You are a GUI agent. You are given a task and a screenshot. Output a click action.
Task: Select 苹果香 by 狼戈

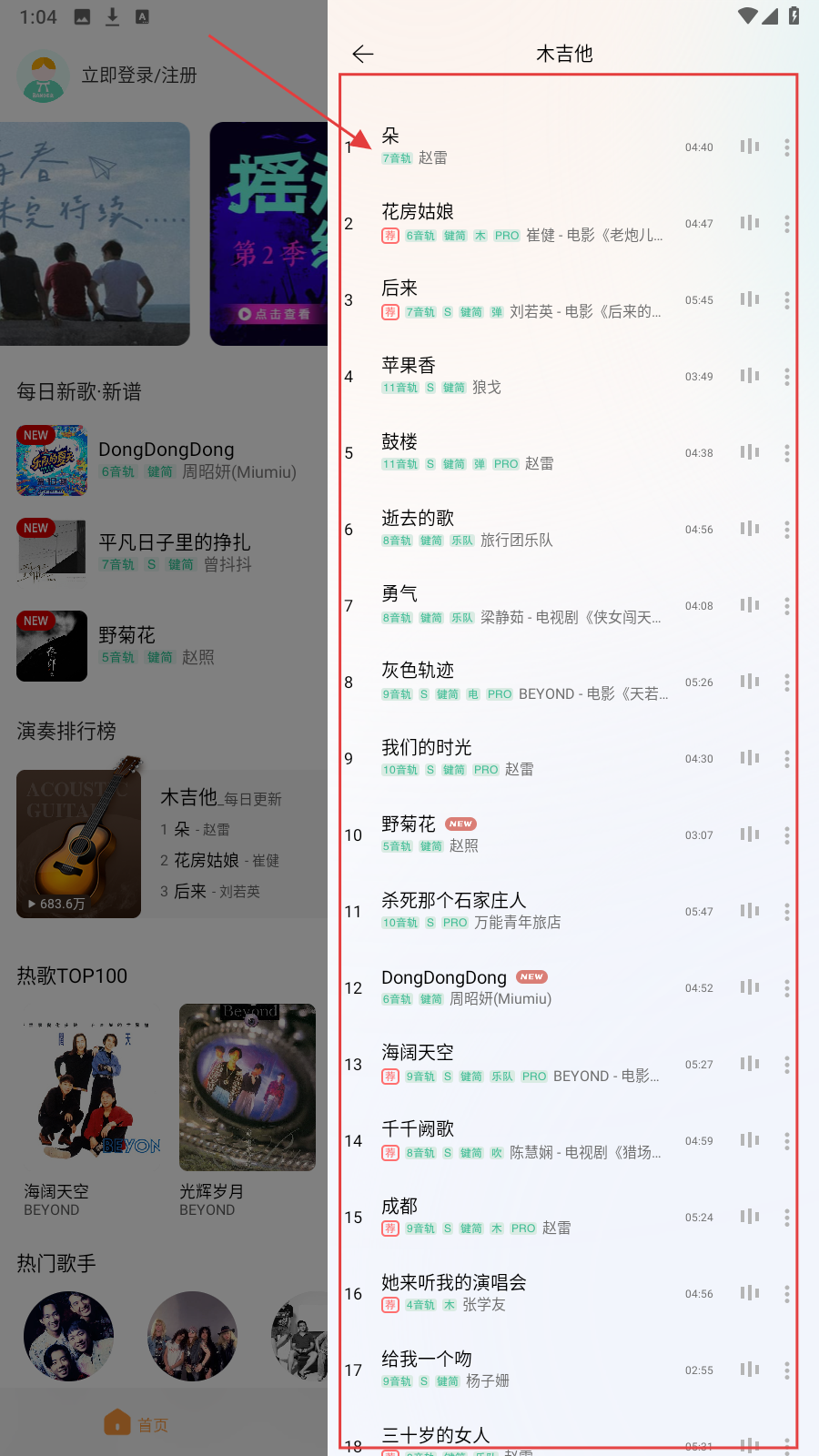coord(510,375)
